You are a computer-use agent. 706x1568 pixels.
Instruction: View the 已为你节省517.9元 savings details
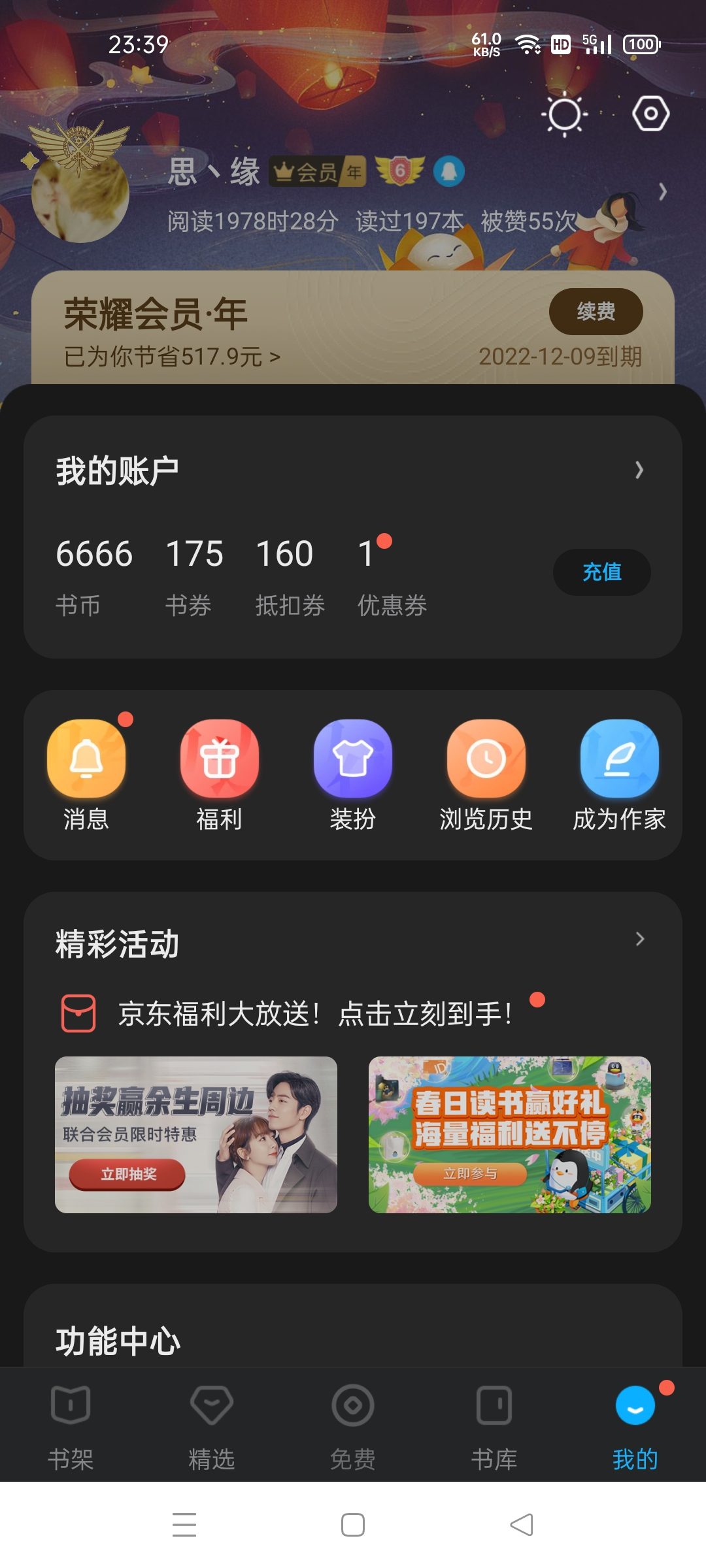172,357
